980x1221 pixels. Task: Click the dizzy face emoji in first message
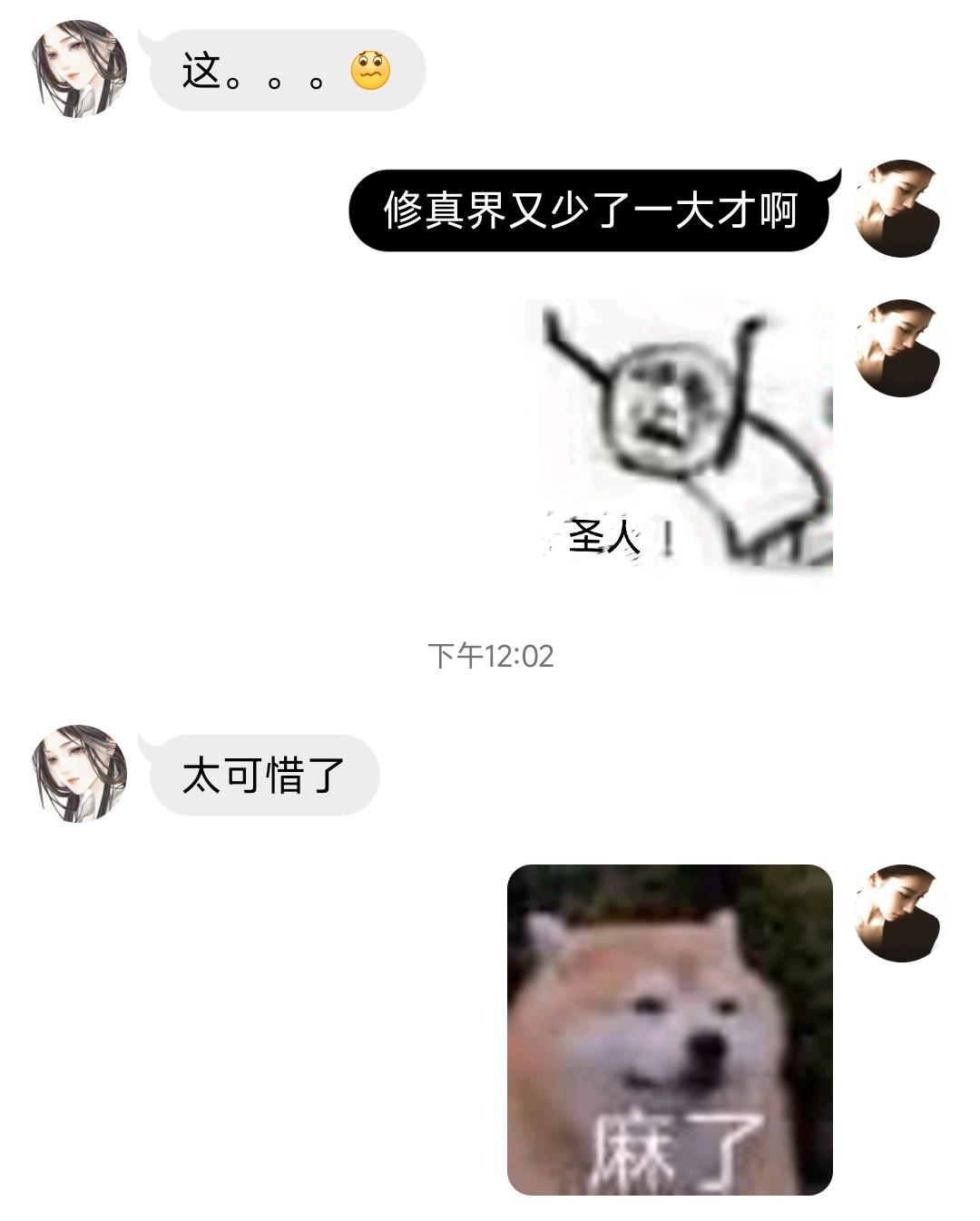368,68
